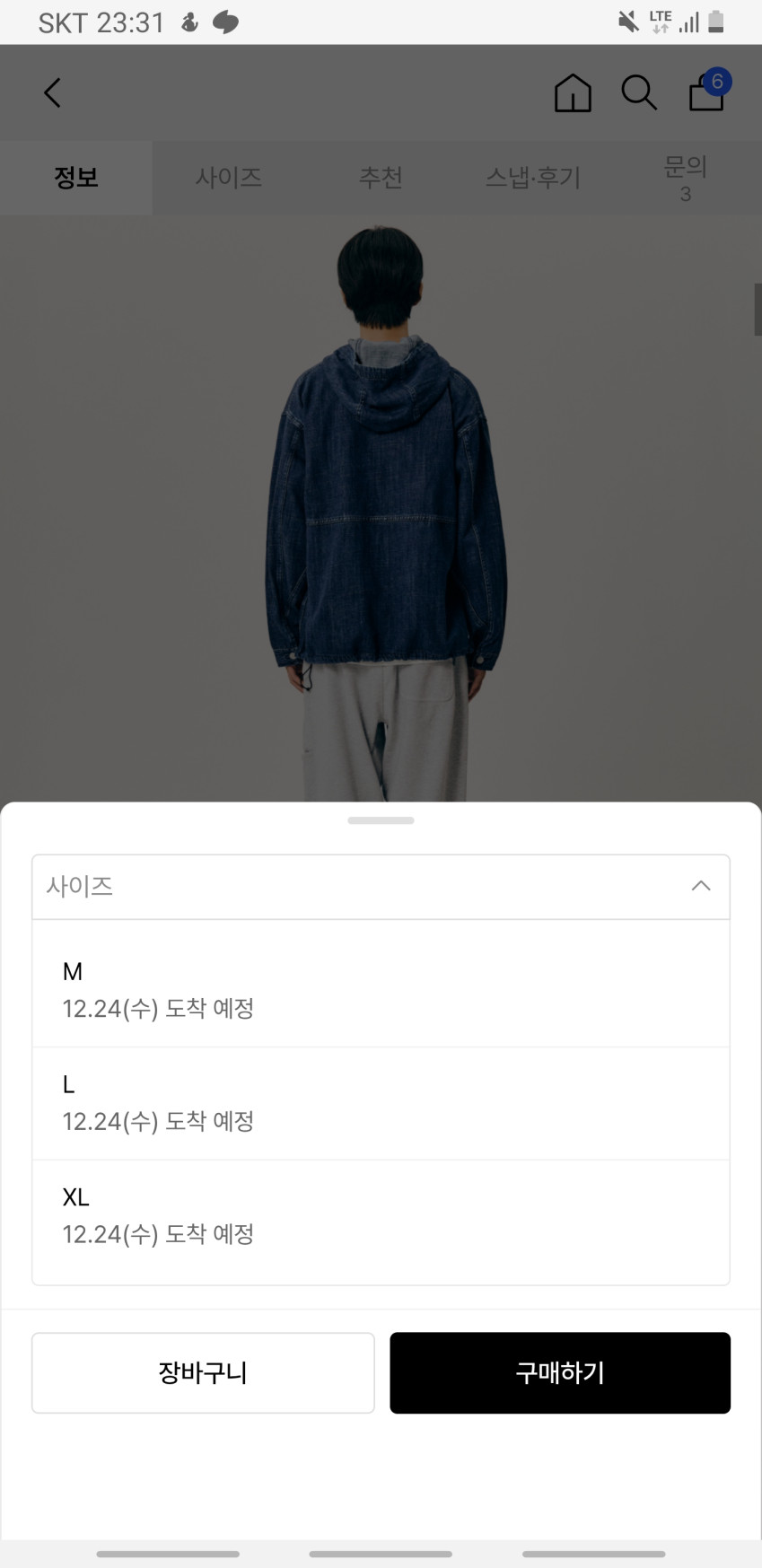Select size L option
Viewport: 762px width, 1568px height.
[381, 1102]
